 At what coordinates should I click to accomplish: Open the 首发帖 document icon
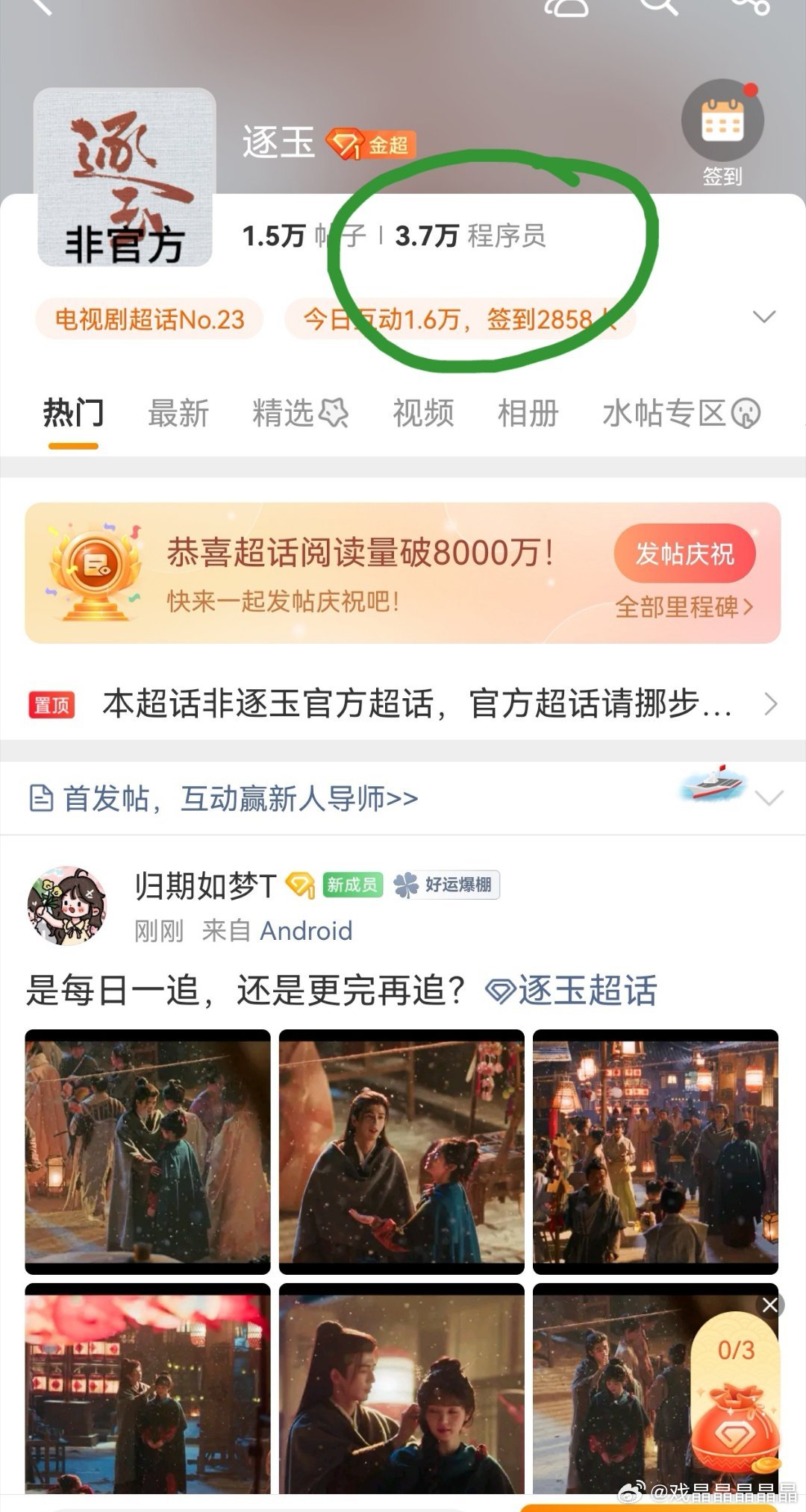[41, 797]
